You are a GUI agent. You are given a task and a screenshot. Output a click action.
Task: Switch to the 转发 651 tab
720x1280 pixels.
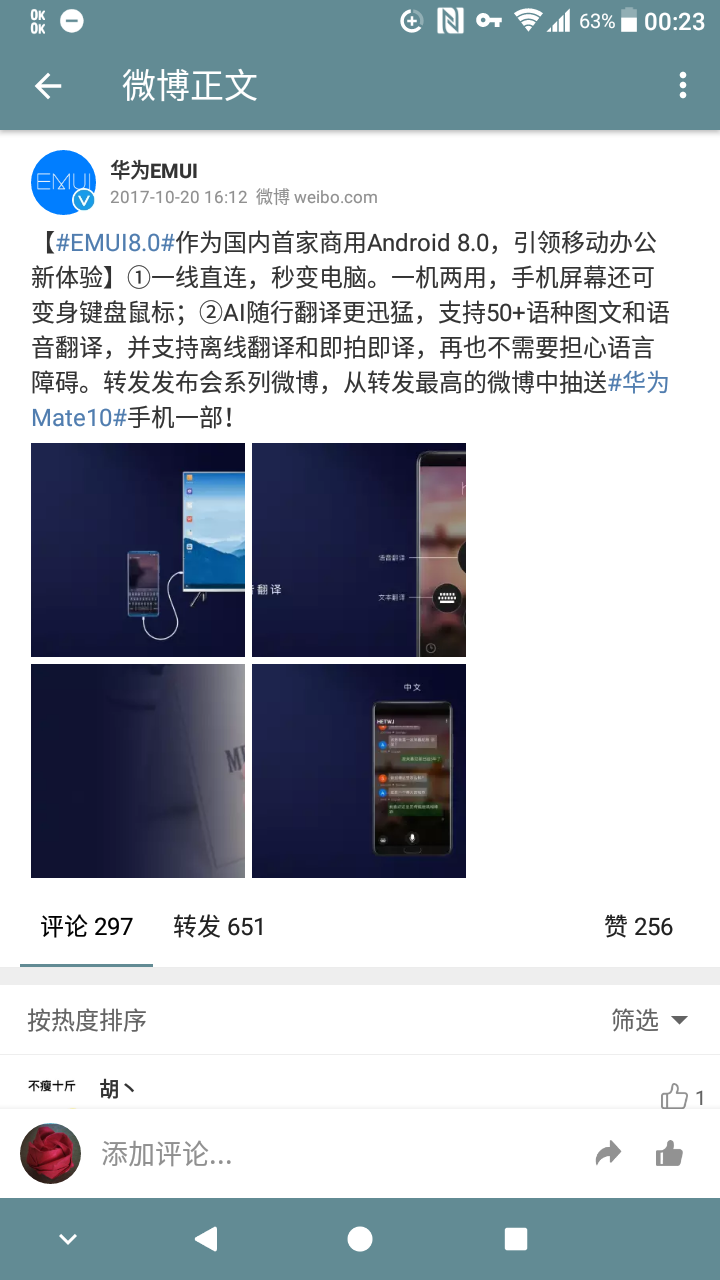pos(219,927)
